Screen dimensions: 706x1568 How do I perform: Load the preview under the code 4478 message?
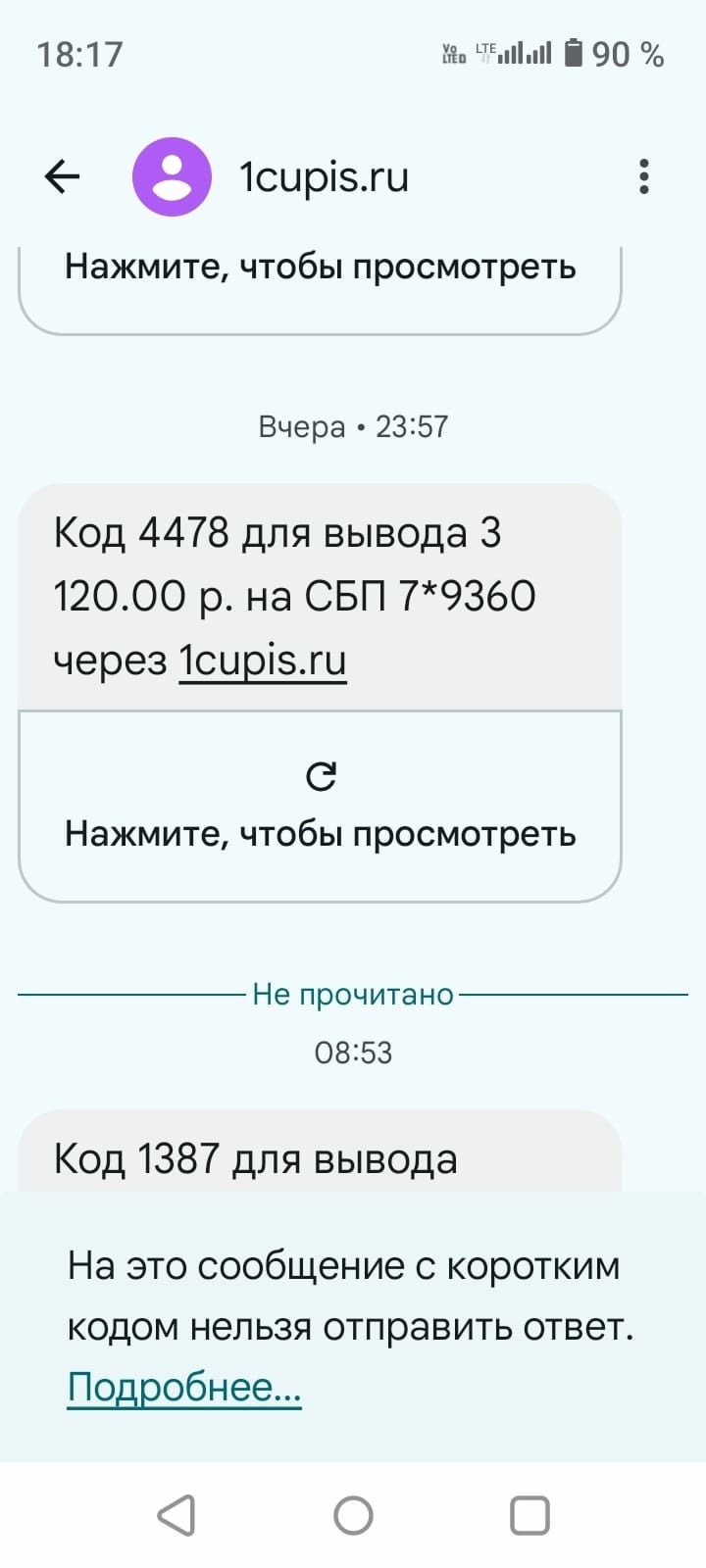(320, 807)
